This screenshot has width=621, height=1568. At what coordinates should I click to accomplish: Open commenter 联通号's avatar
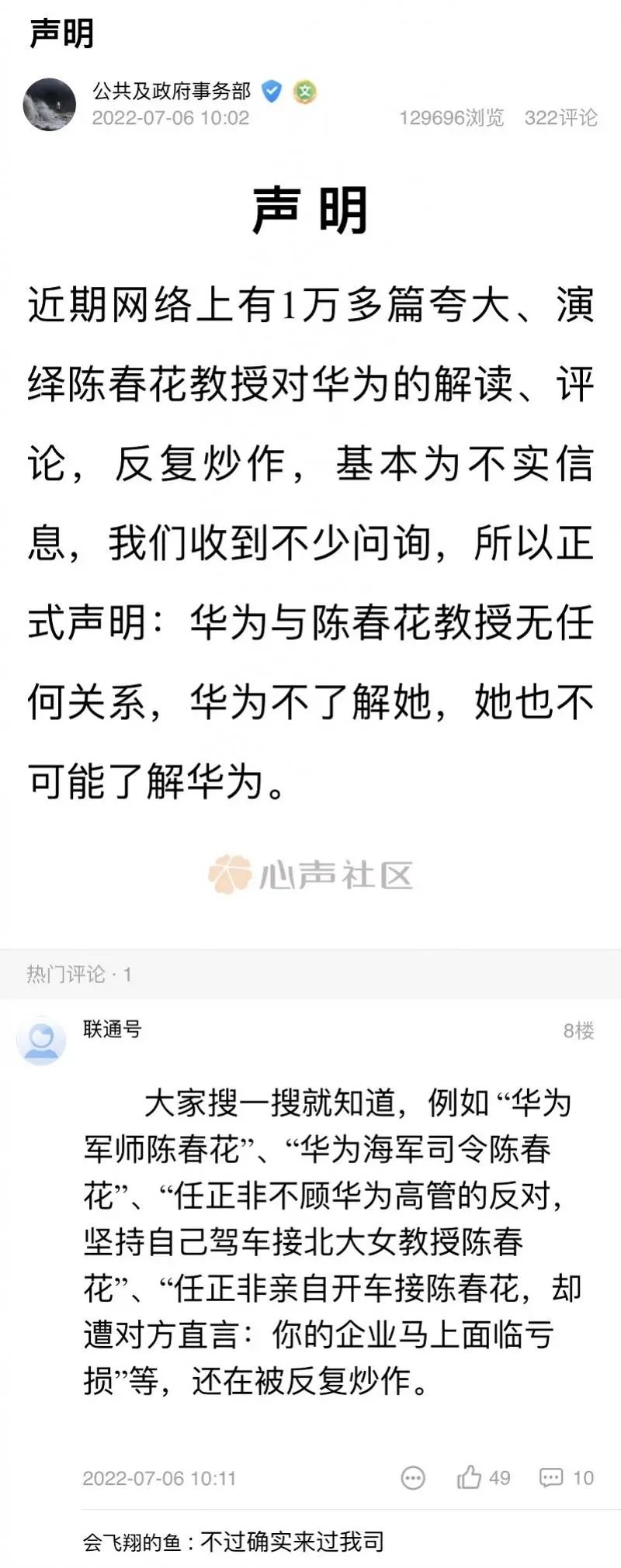[41, 1041]
